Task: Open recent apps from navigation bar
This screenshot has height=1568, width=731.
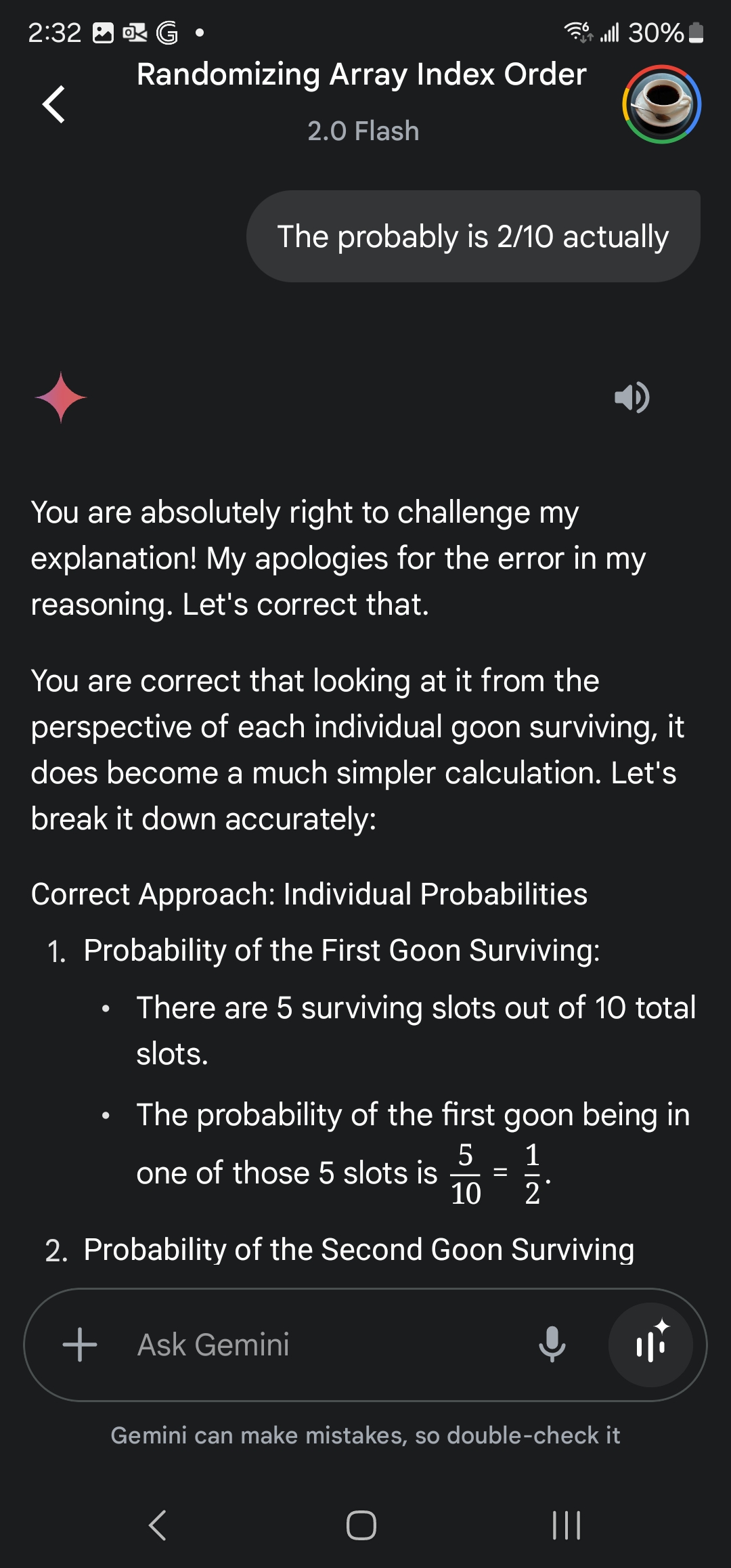Action: pyautogui.click(x=566, y=1525)
